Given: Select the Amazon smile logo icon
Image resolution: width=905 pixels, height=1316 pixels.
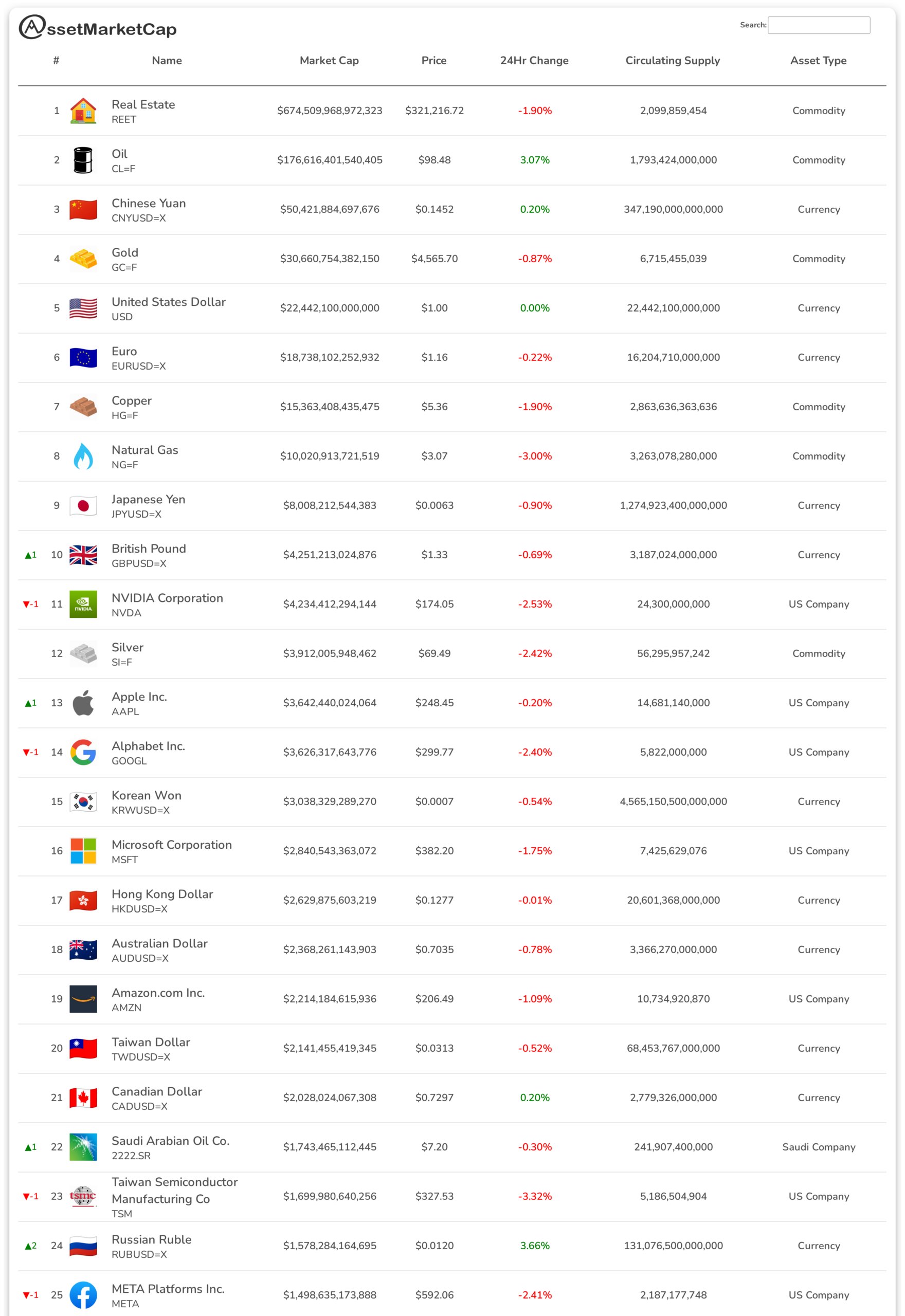Looking at the screenshot, I should [x=83, y=999].
